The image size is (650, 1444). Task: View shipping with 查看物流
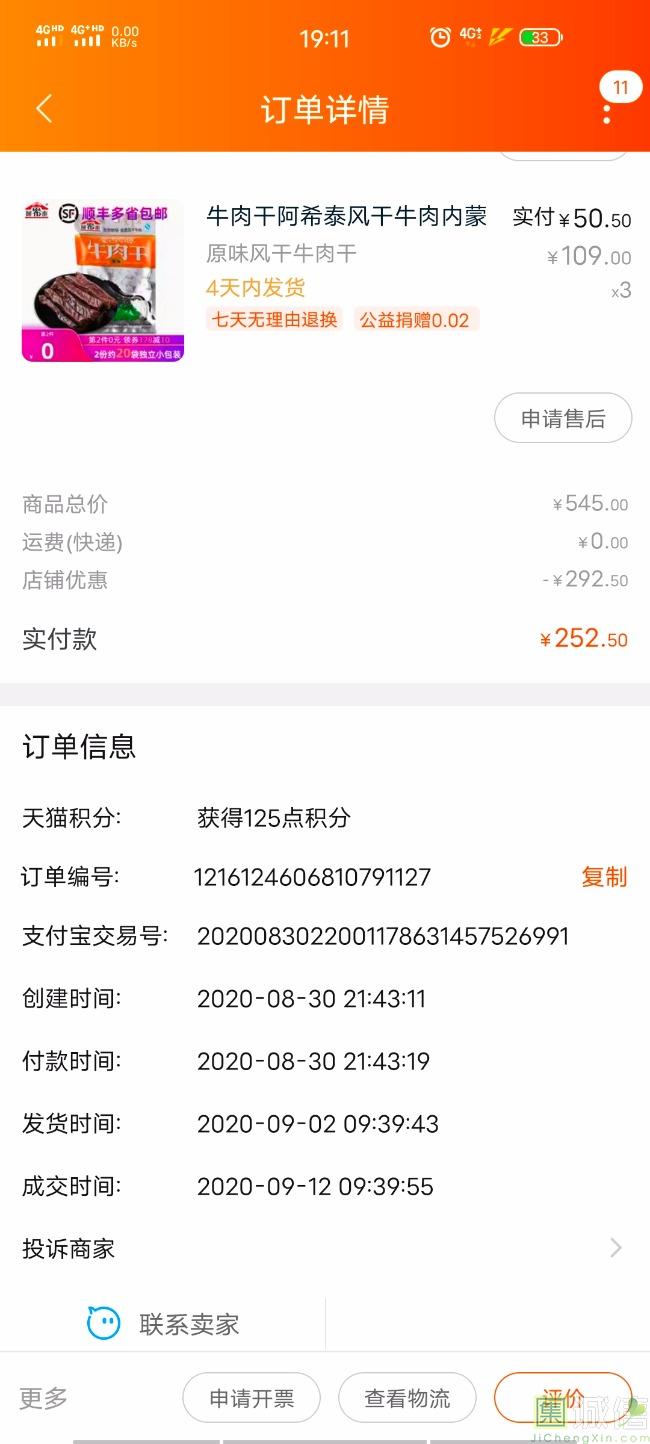(407, 1398)
